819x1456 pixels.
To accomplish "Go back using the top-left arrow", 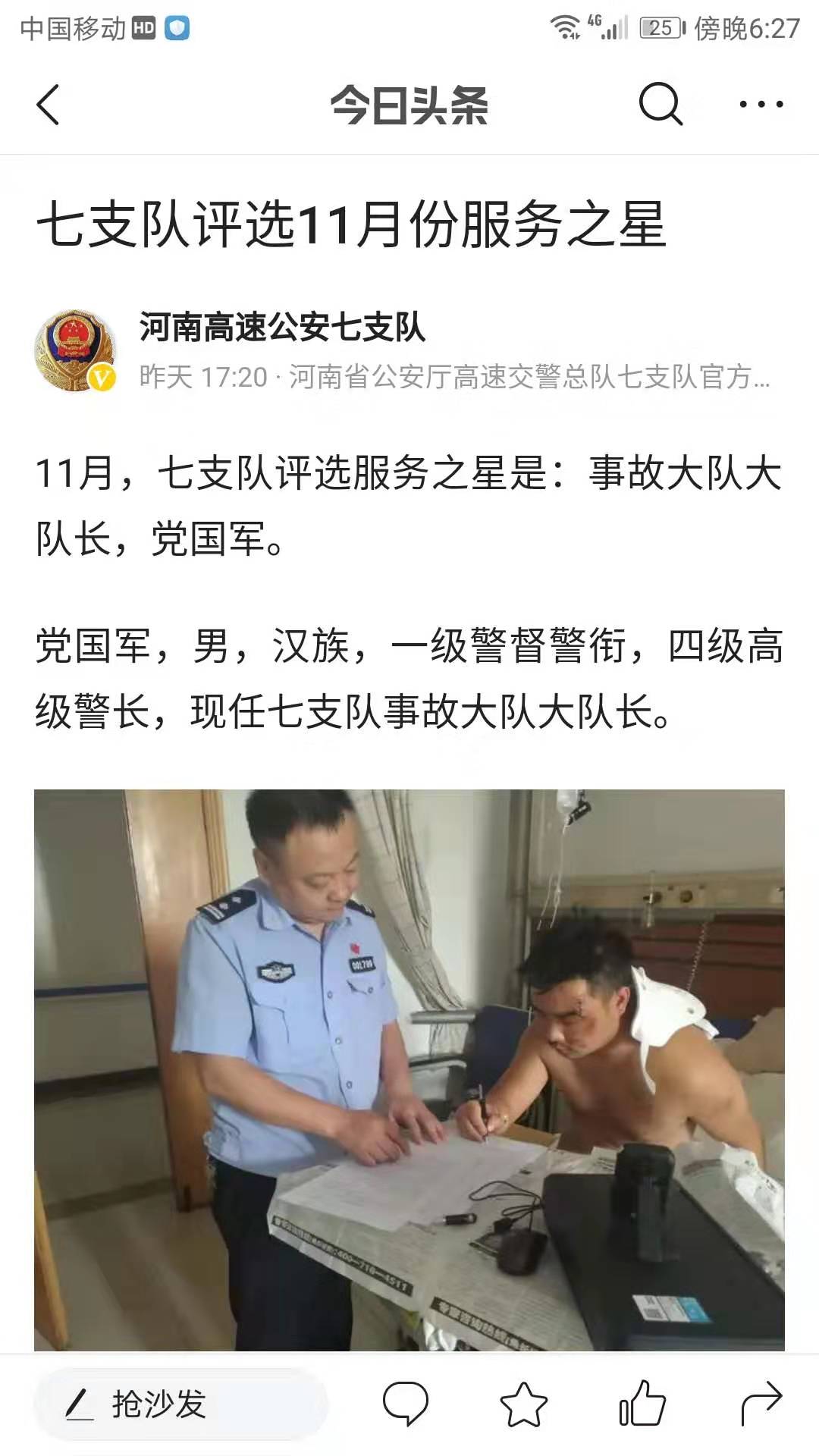I will [x=49, y=104].
